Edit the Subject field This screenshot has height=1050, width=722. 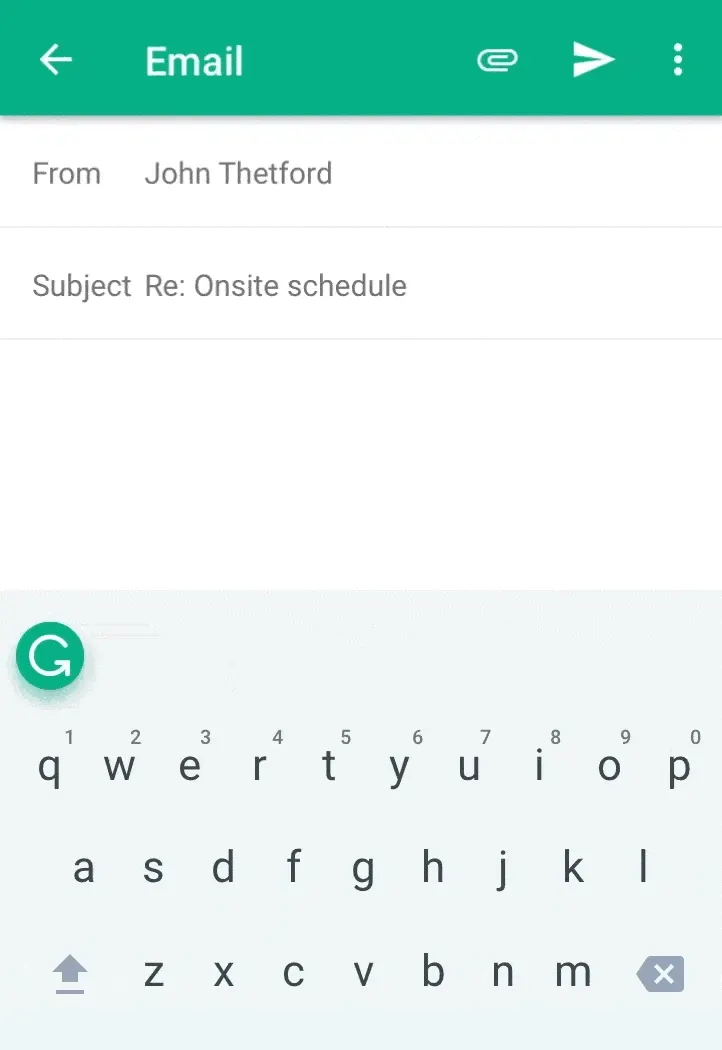[276, 286]
